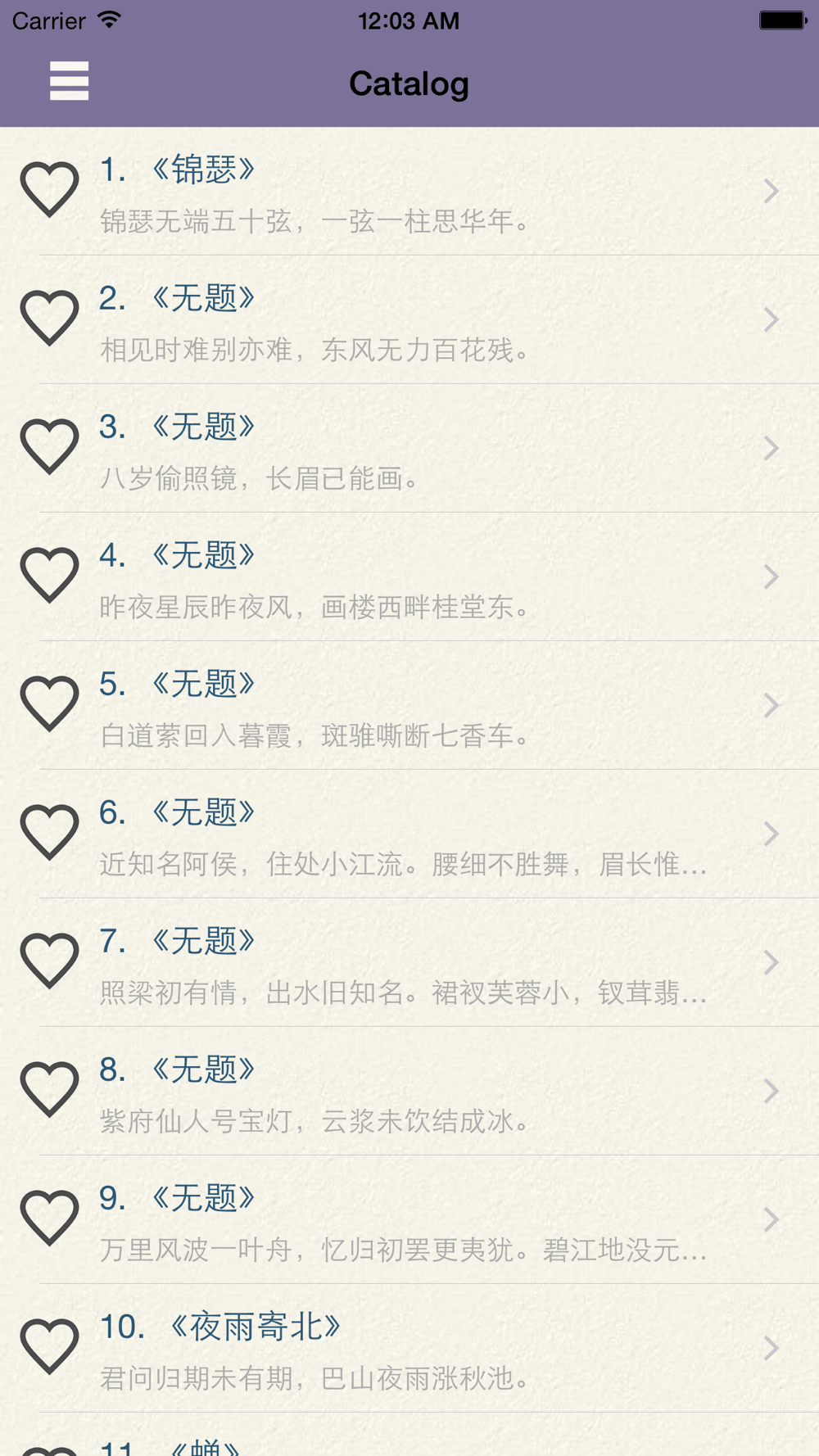Open the hamburger menu
Viewport: 819px width, 1456px height.
coord(69,81)
